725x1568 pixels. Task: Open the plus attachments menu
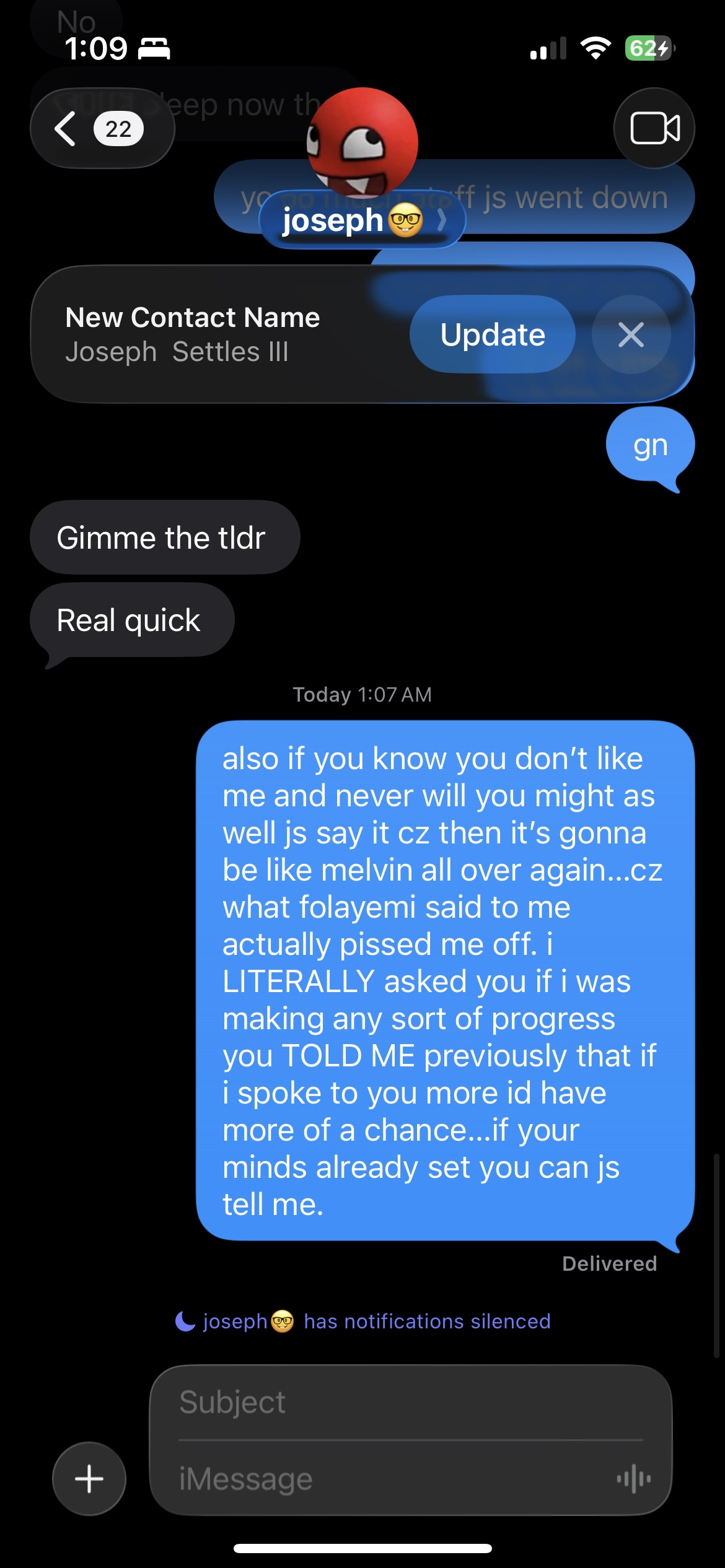tap(89, 1478)
